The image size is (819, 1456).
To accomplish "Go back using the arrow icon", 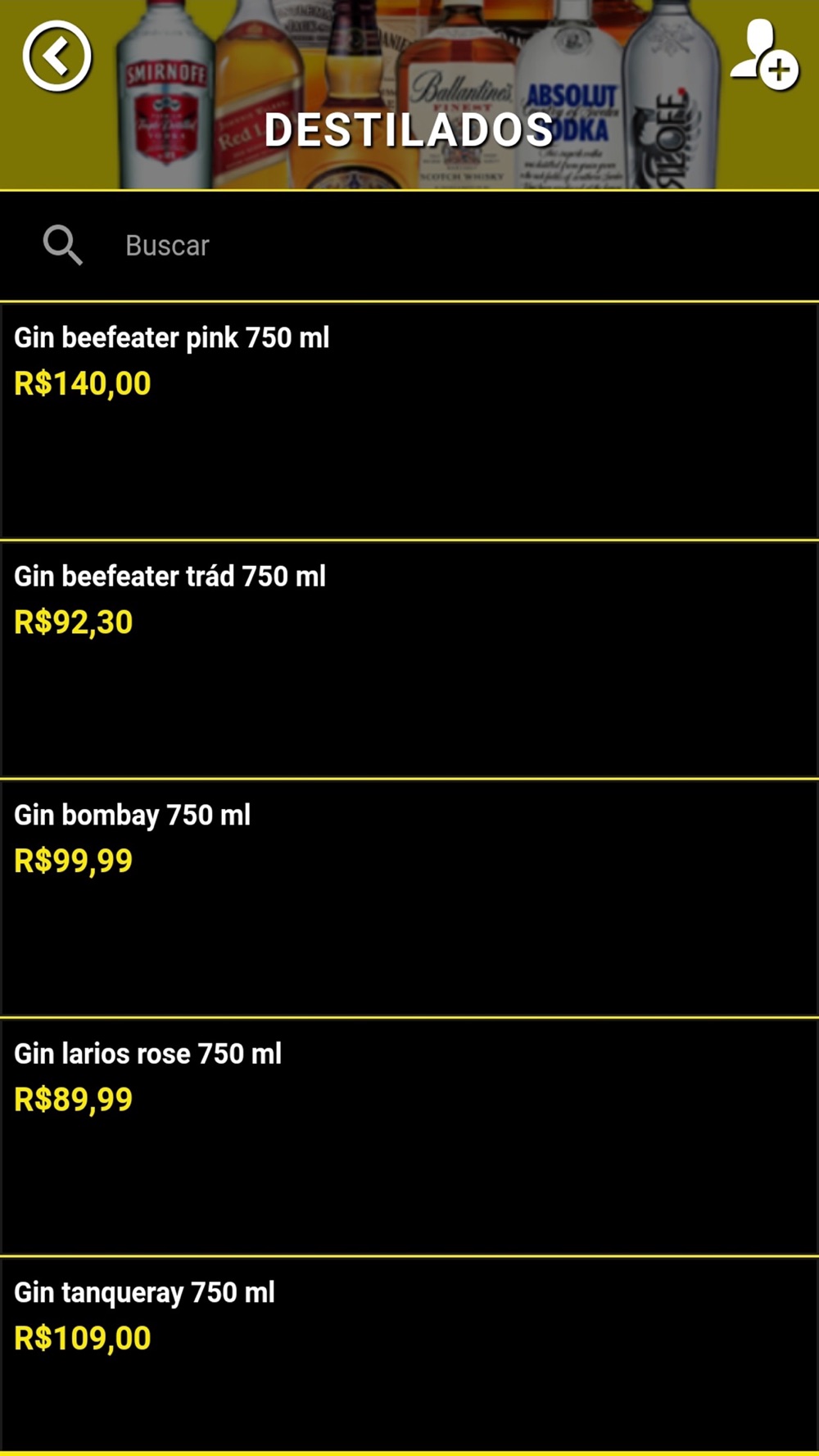I will (57, 57).
